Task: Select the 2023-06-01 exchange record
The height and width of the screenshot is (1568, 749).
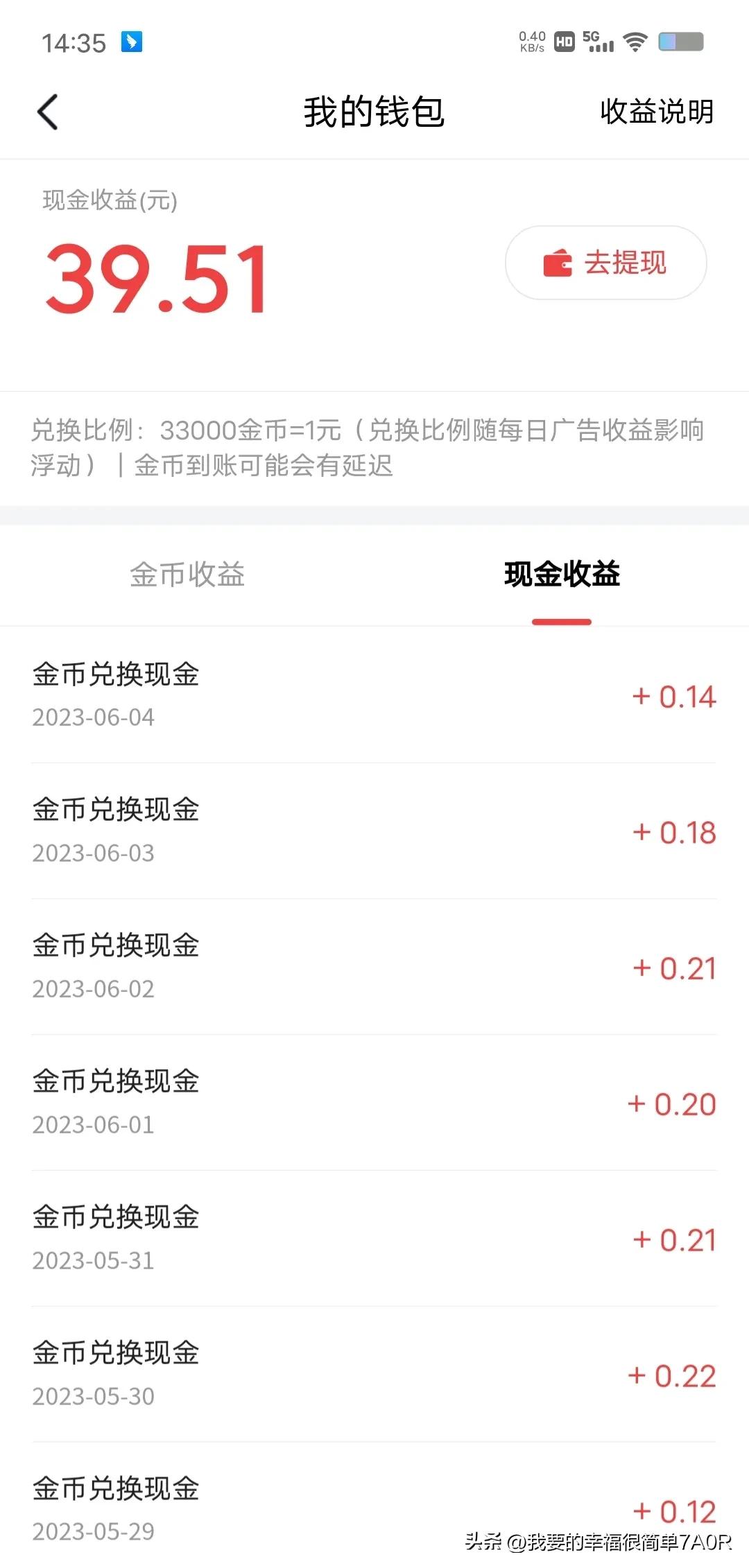Action: click(x=374, y=1102)
